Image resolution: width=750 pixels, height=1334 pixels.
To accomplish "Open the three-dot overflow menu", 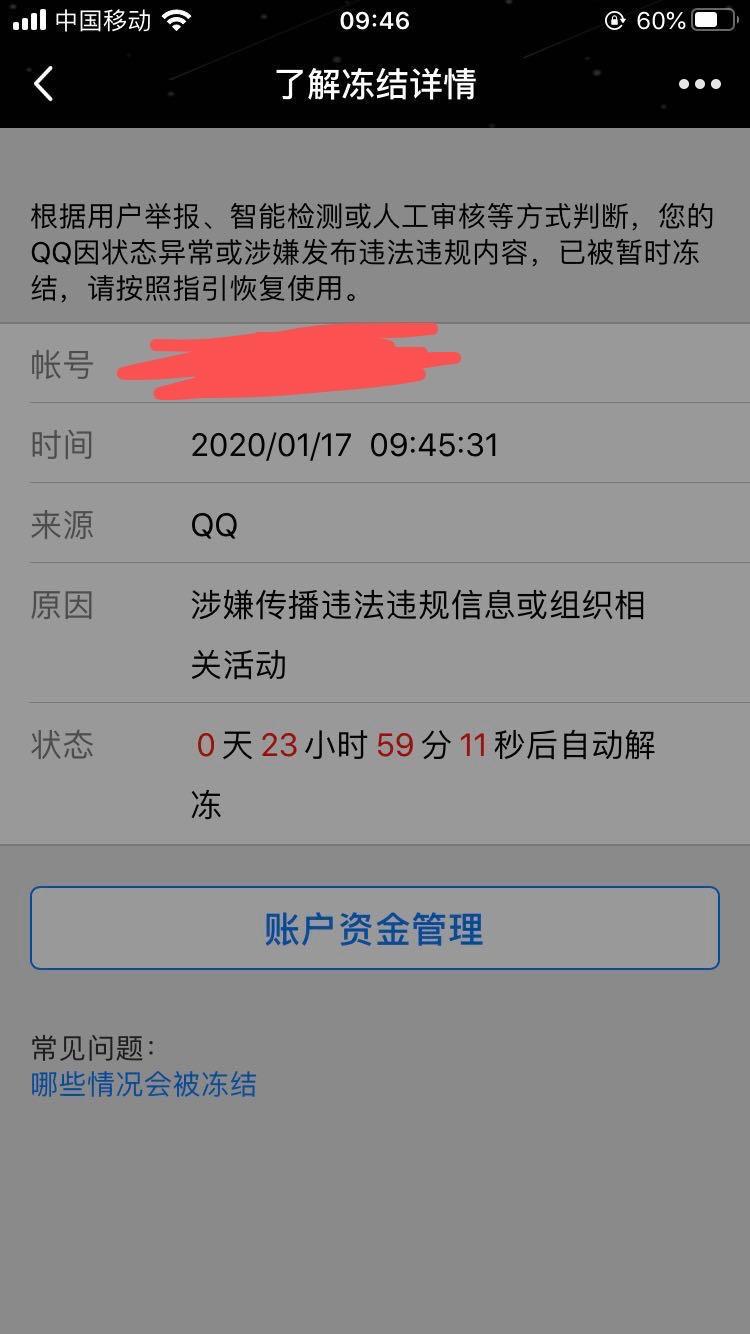I will [x=699, y=84].
